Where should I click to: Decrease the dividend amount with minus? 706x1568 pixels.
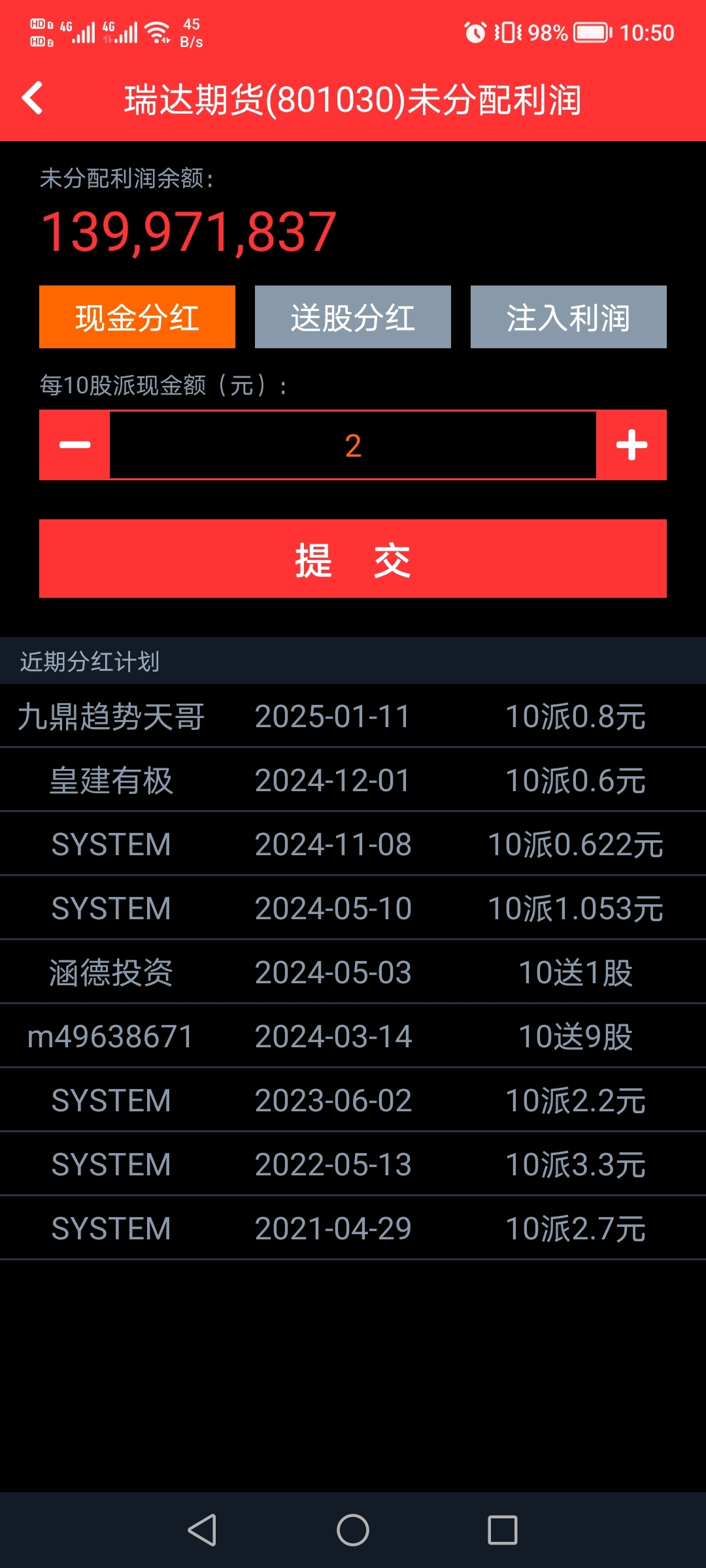pyautogui.click(x=75, y=445)
